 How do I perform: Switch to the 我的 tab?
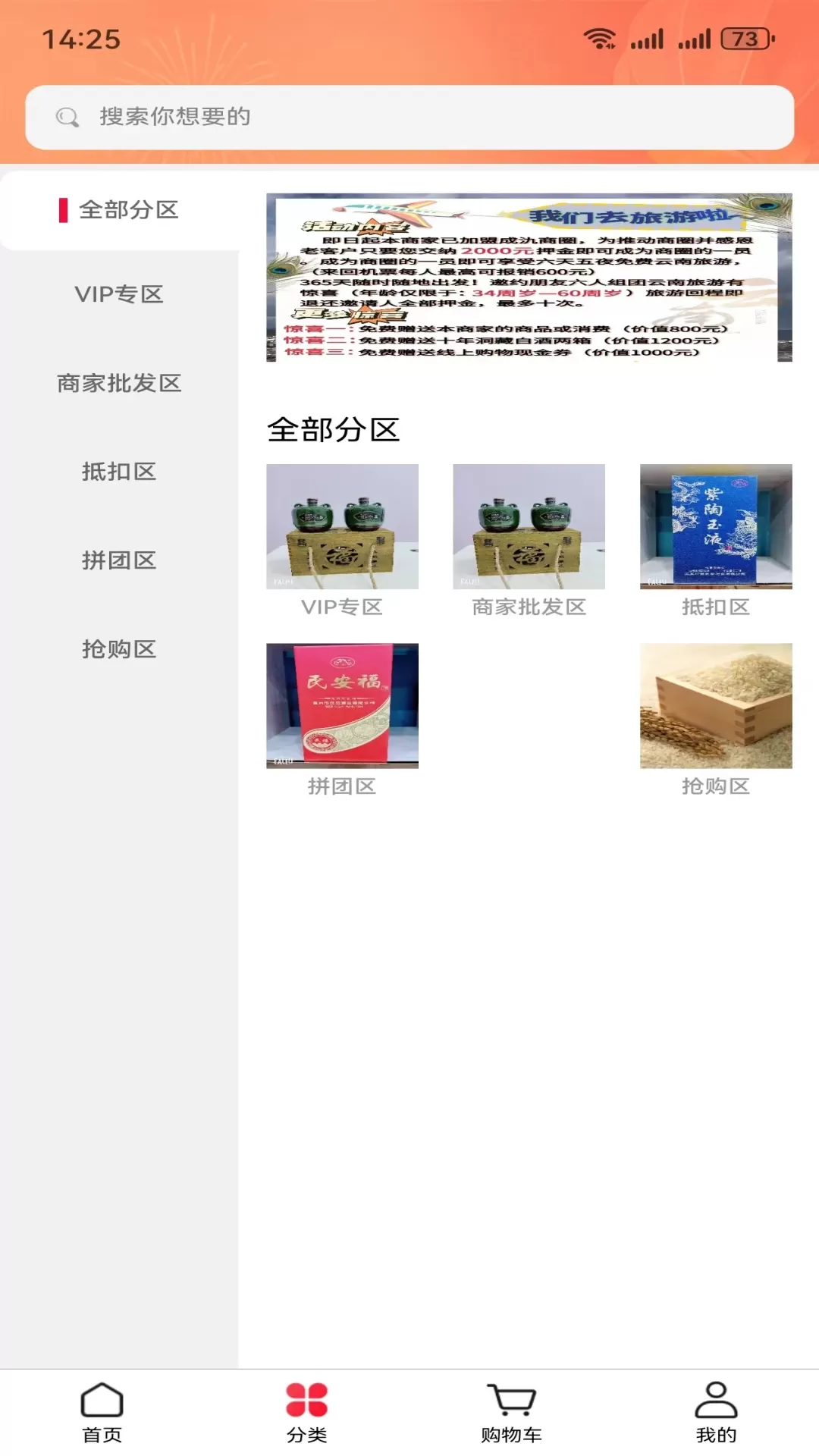tap(716, 1412)
